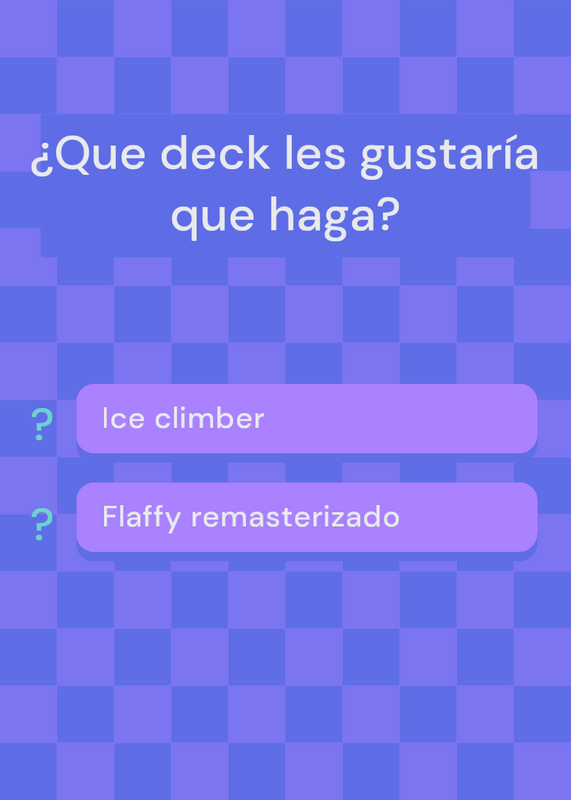
Task: Select the Flaffy remasterizado poll option
Action: [307, 517]
